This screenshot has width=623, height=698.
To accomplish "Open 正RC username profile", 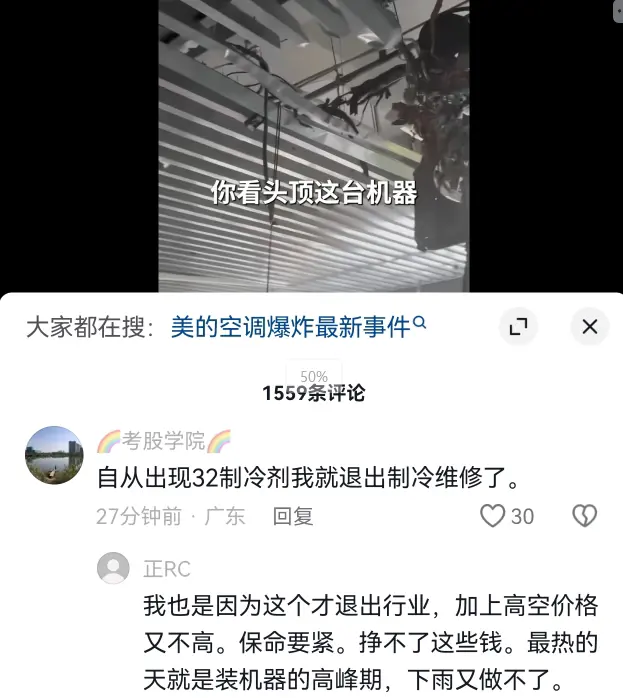I will click(x=166, y=569).
